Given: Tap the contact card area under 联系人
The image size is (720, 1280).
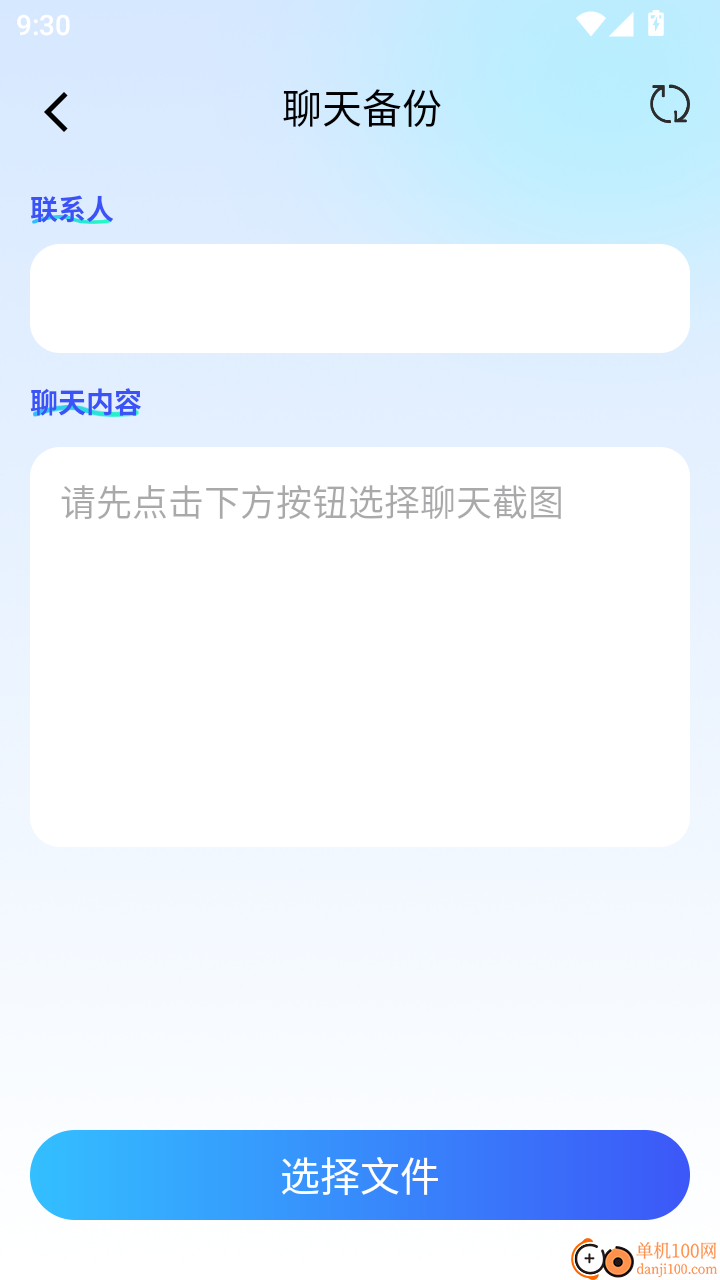Looking at the screenshot, I should point(360,297).
